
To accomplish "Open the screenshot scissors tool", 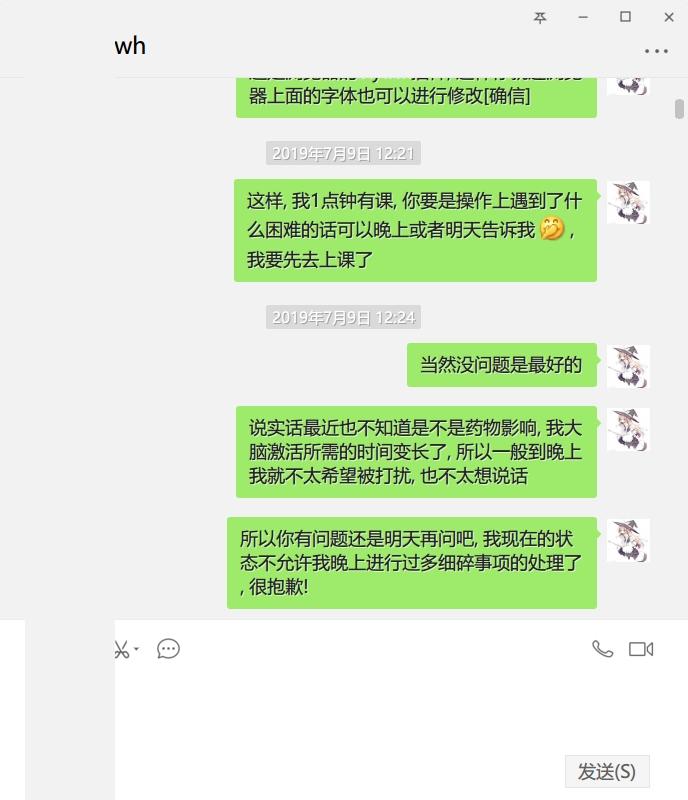I will click(121, 649).
